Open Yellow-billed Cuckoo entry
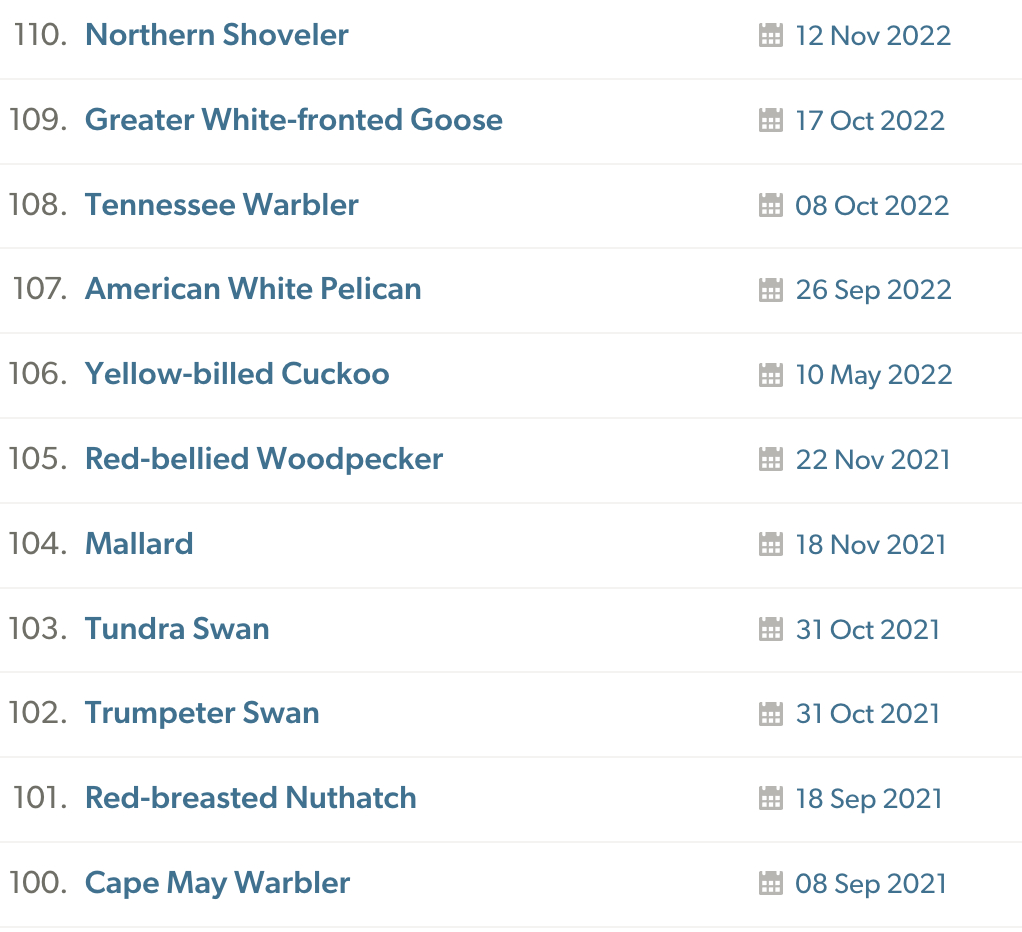This screenshot has width=1022, height=932. coord(237,374)
